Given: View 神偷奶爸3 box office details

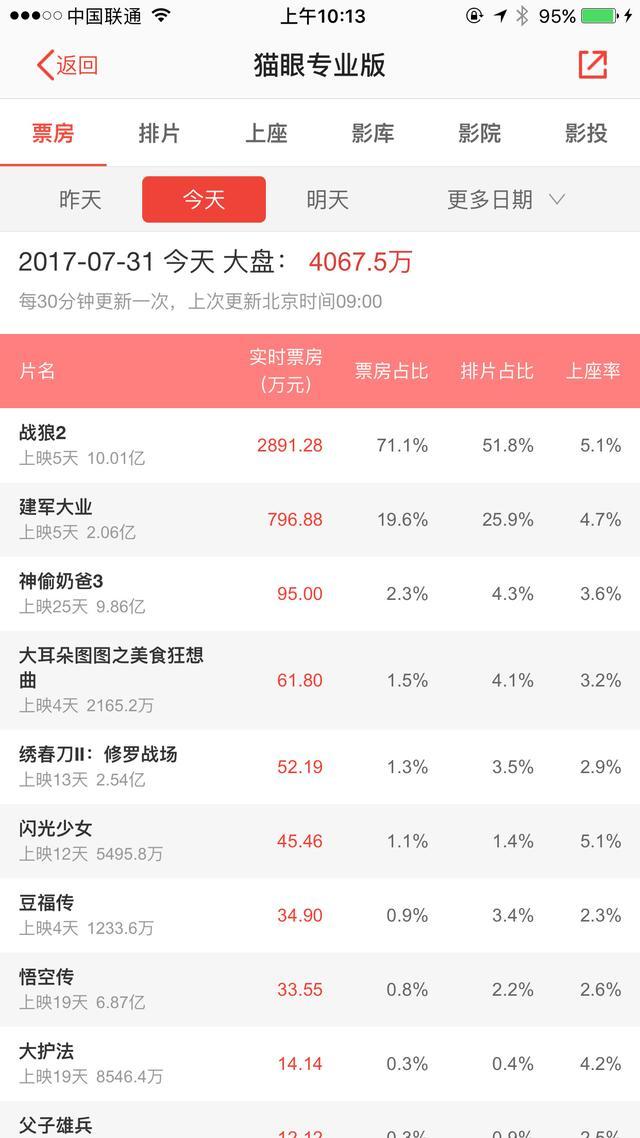Looking at the screenshot, I should tap(320, 594).
